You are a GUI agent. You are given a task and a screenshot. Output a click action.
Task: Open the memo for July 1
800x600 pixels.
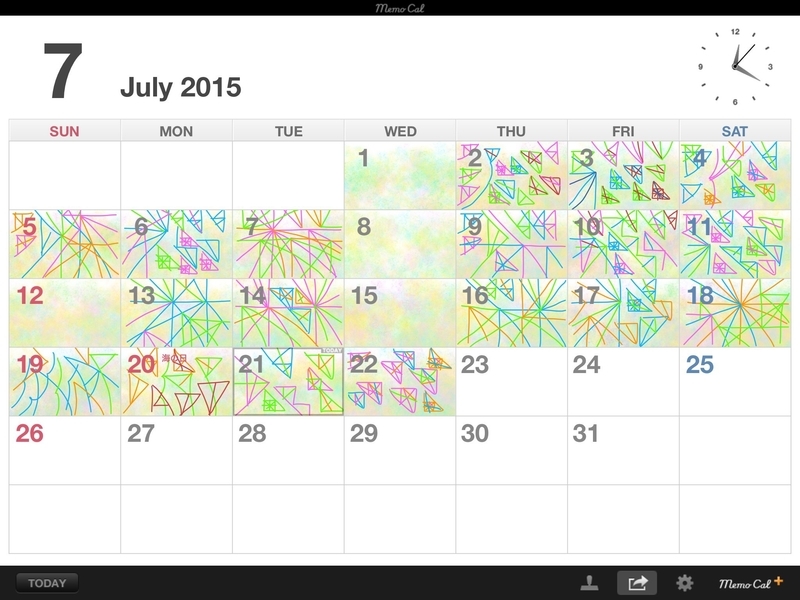point(400,175)
